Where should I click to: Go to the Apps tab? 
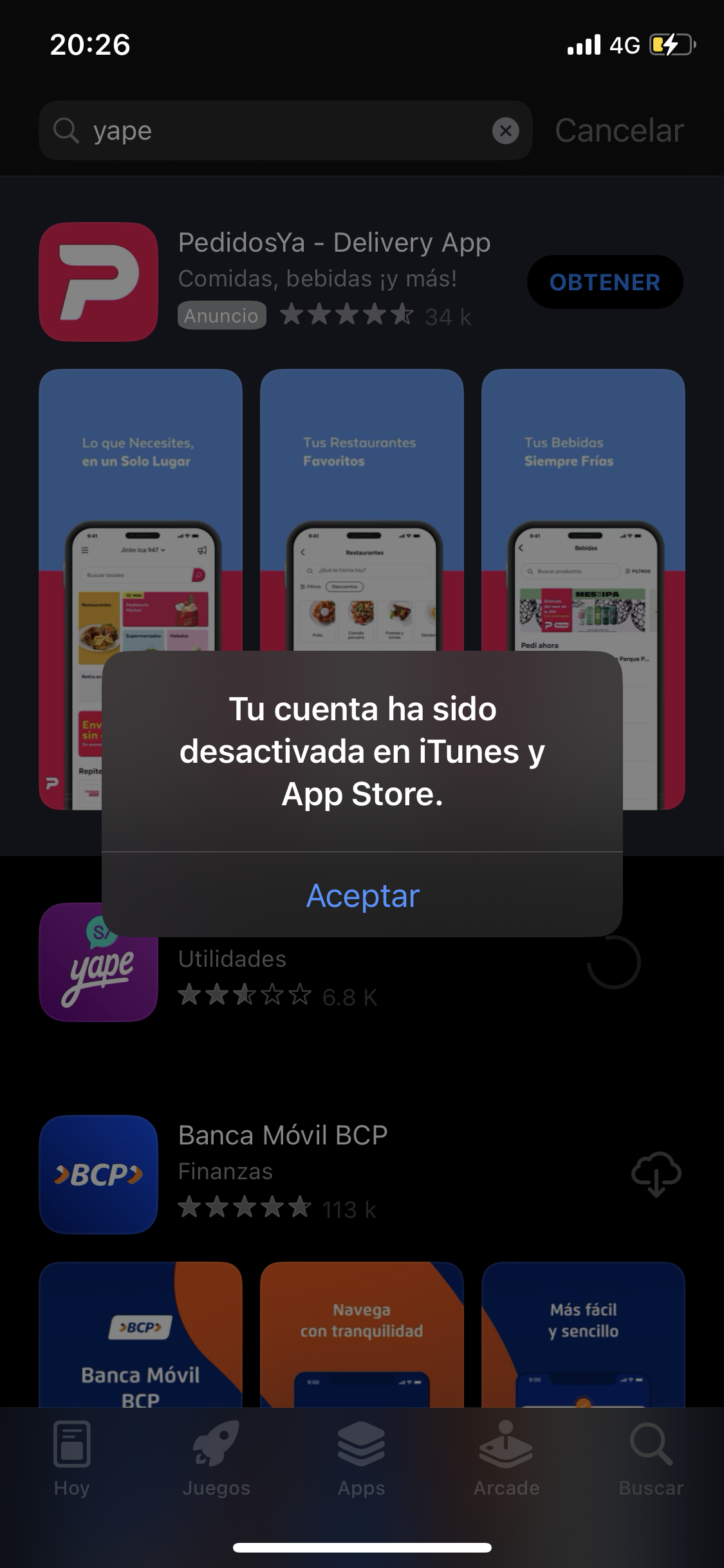[362, 1460]
